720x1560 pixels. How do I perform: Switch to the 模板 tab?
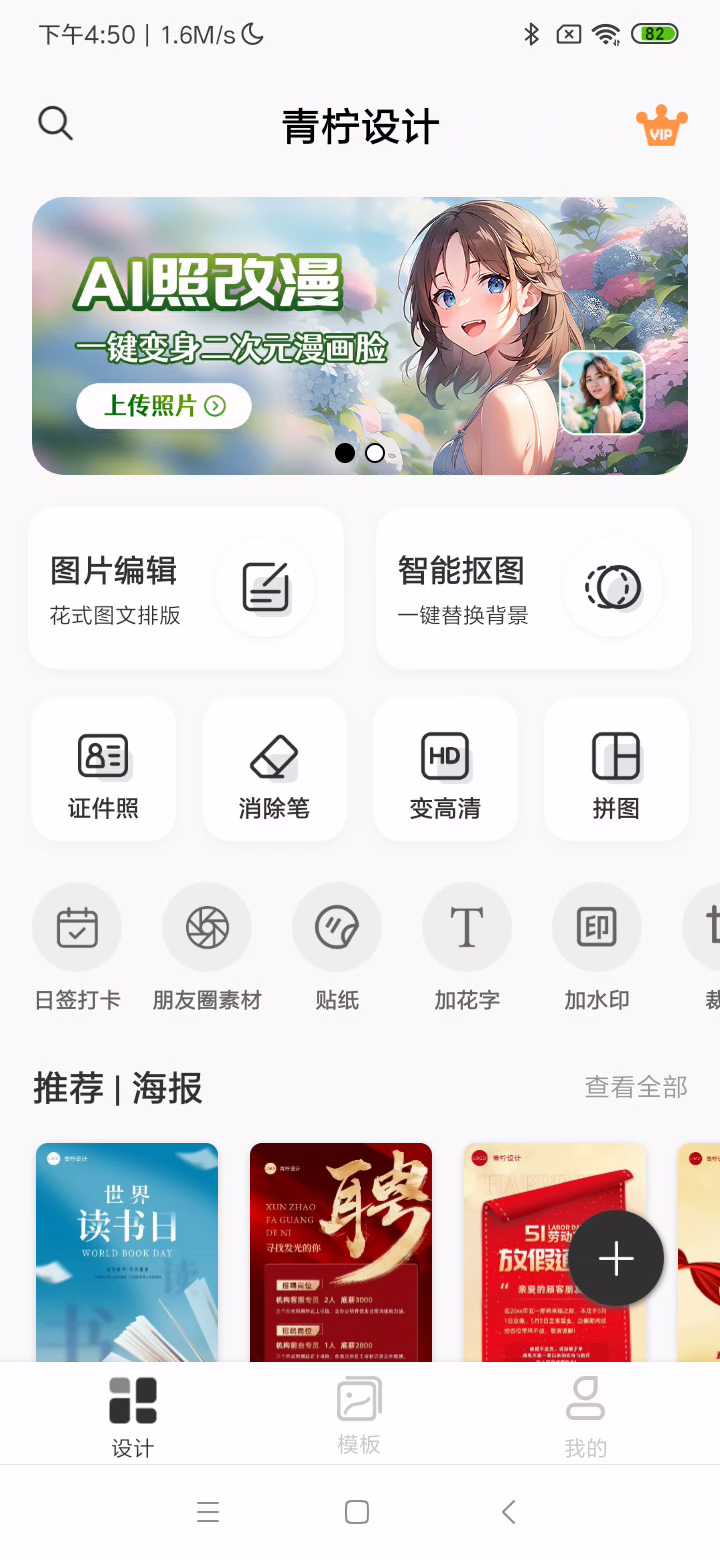point(359,1415)
